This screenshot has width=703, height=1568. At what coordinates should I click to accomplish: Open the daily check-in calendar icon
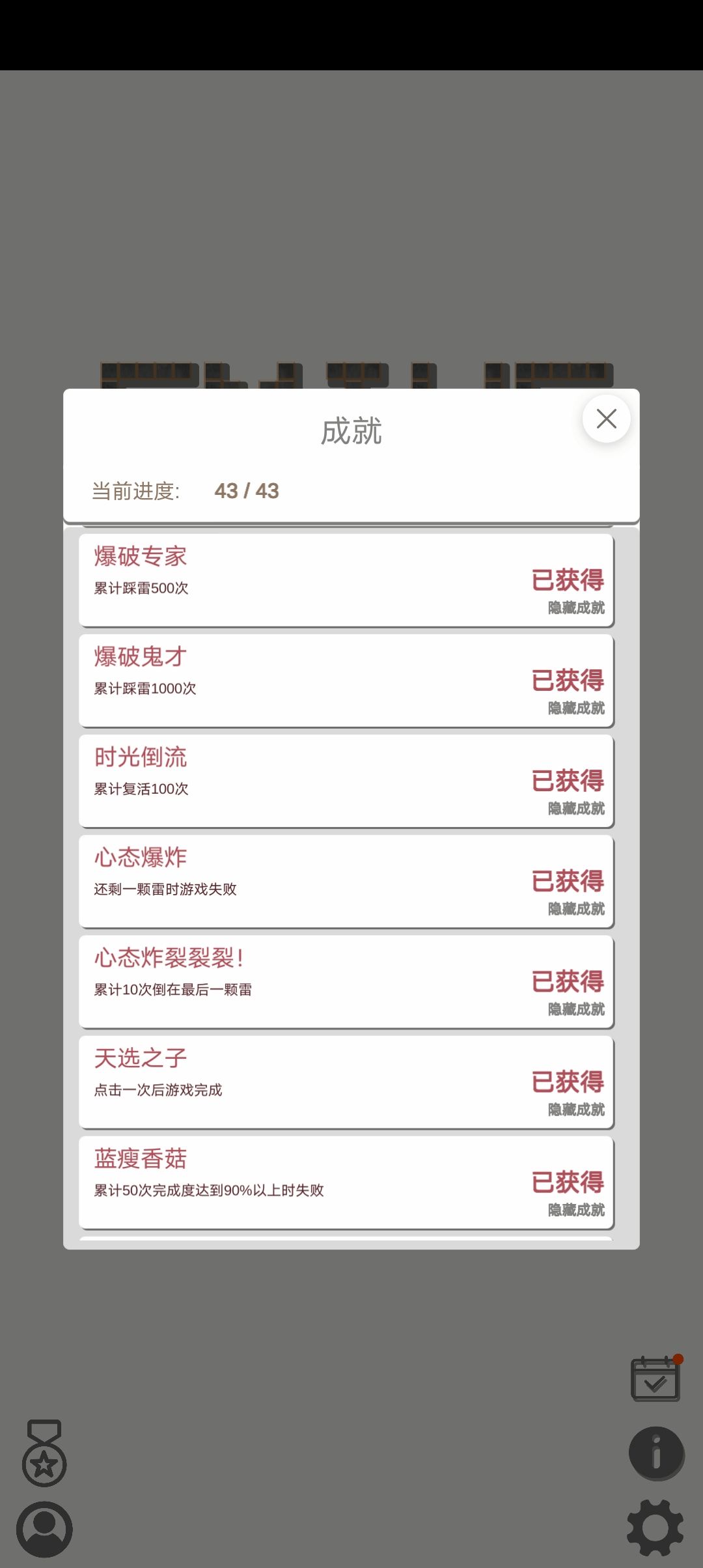coord(655,1379)
